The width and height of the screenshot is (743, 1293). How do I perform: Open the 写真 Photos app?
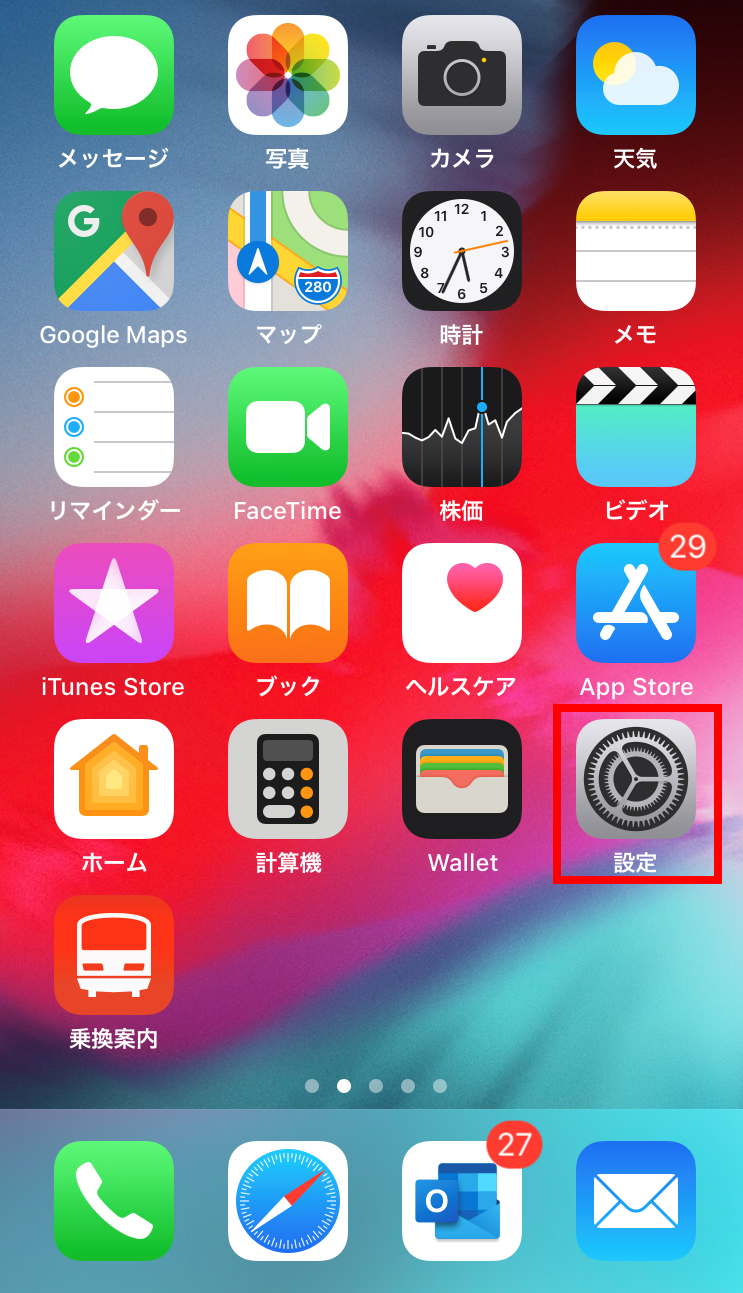(x=287, y=75)
